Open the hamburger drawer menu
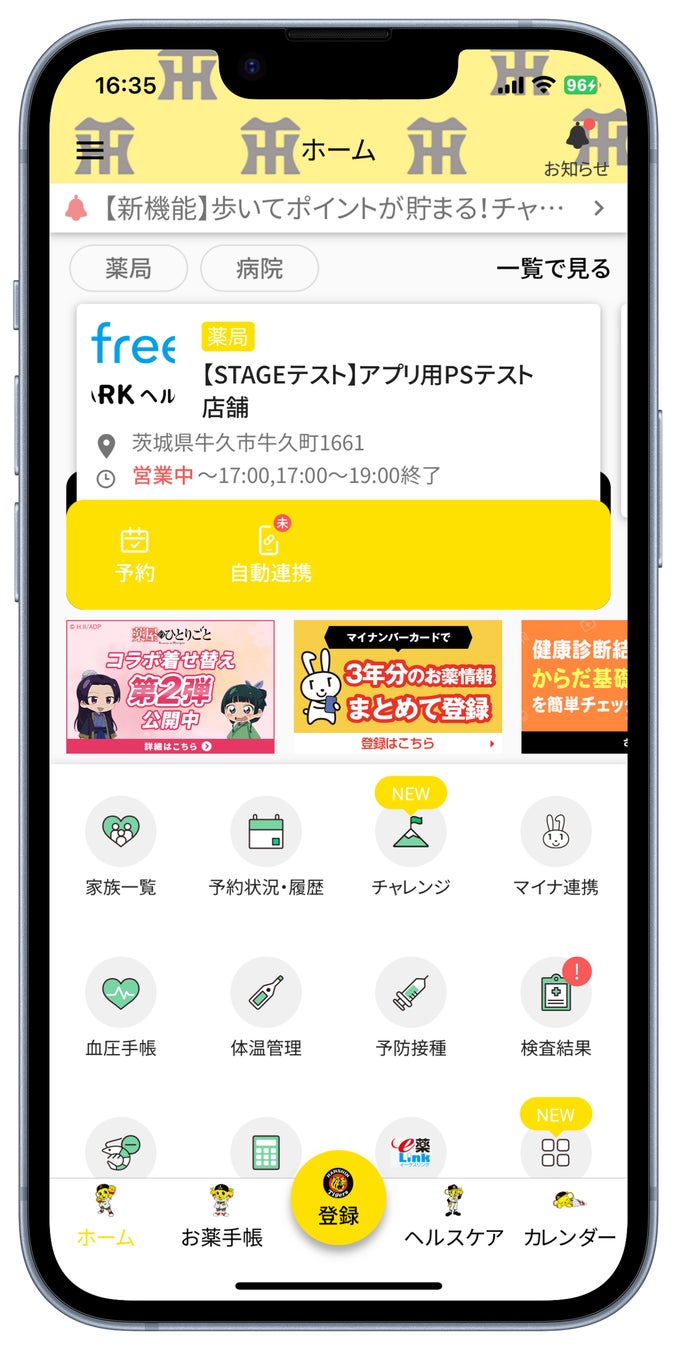This screenshot has height=1350, width=677. point(90,150)
